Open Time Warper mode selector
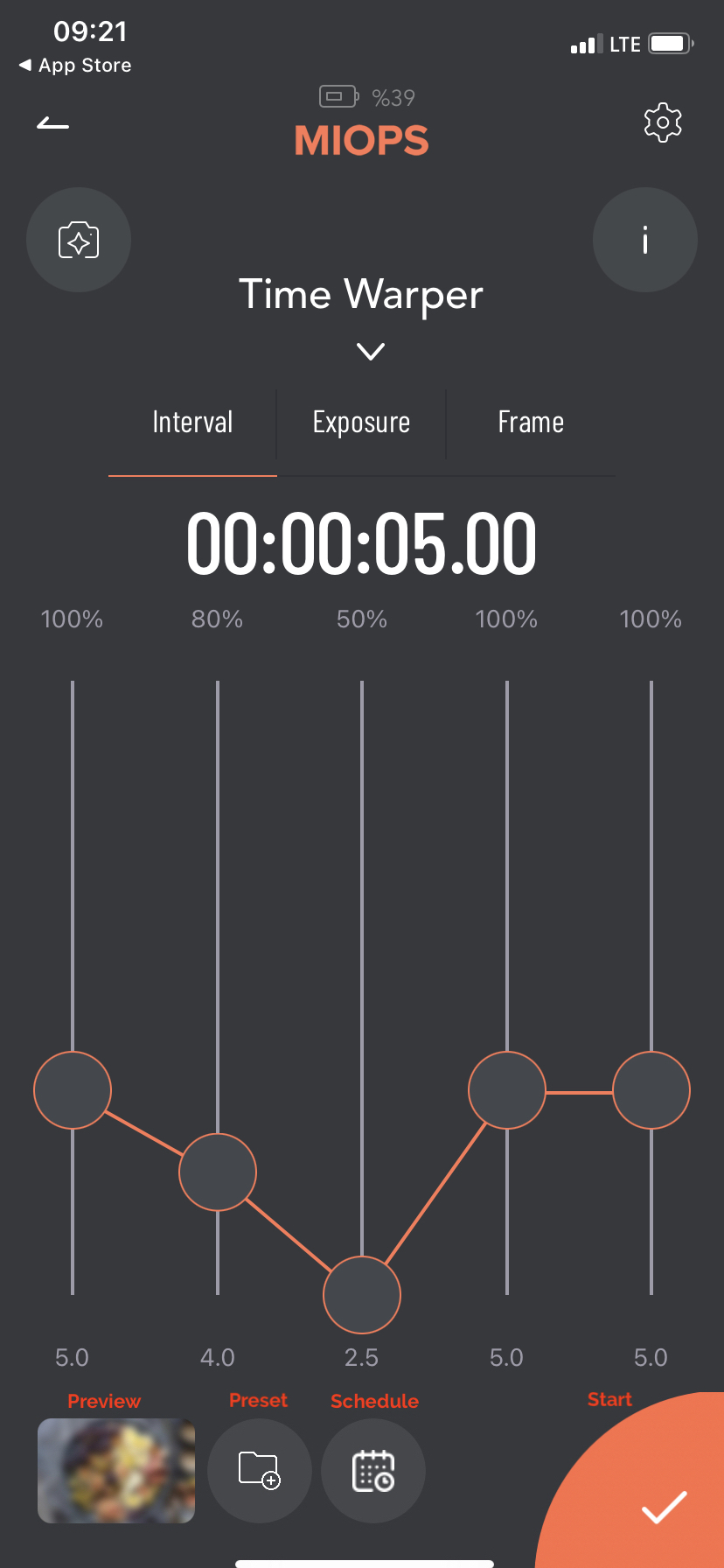This screenshot has height=1568, width=724. pos(361,295)
